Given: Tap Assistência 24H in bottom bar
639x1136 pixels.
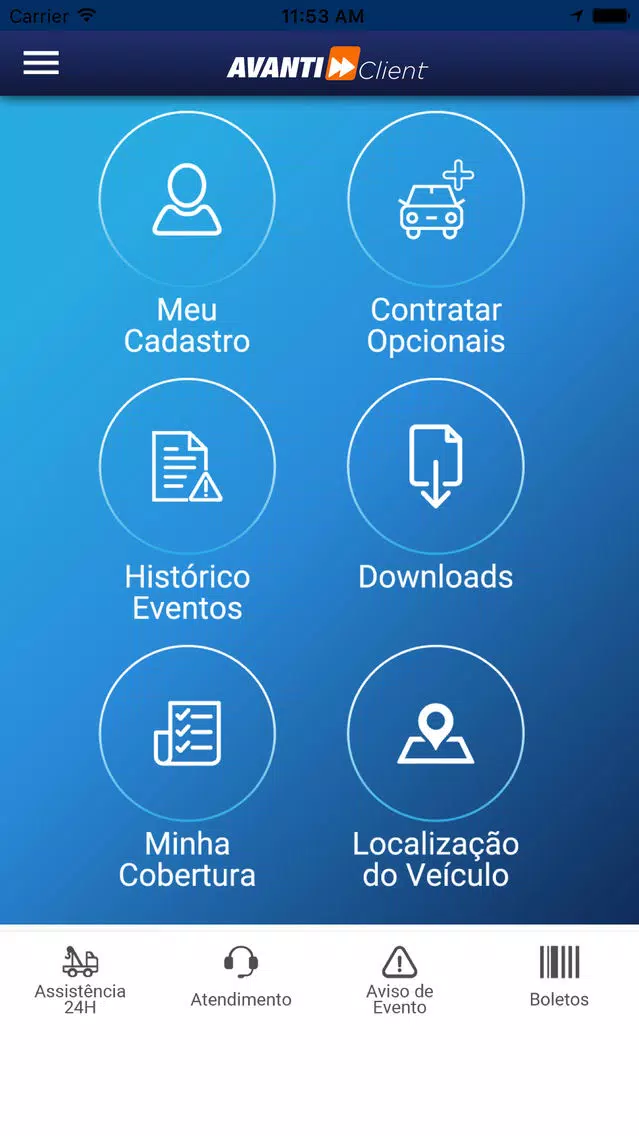Looking at the screenshot, I should (x=80, y=980).
